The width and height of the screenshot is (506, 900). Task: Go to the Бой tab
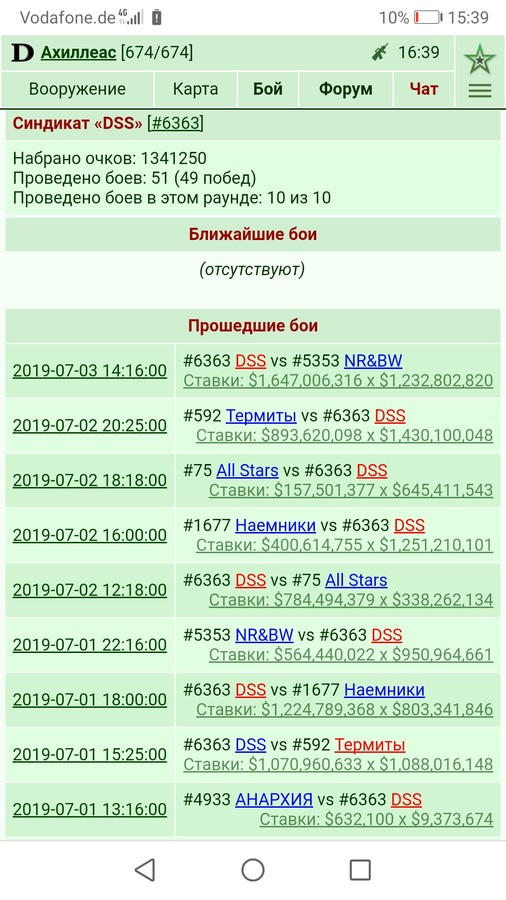point(268,89)
